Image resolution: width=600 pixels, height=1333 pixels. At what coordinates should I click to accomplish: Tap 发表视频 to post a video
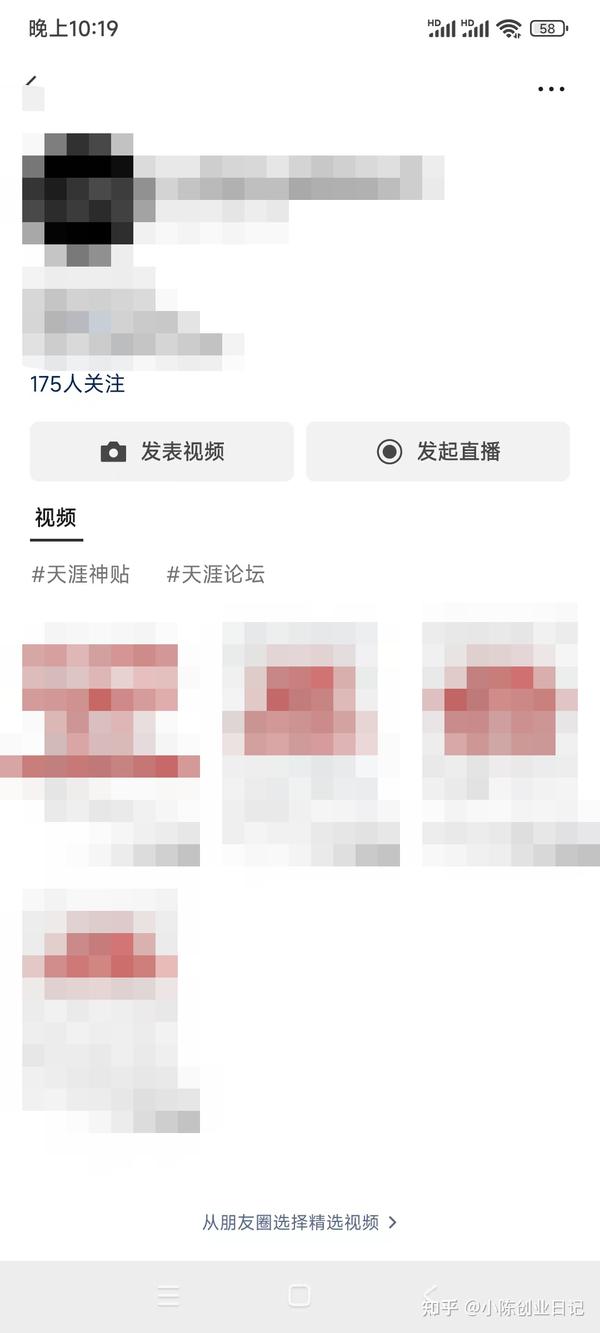[162, 451]
